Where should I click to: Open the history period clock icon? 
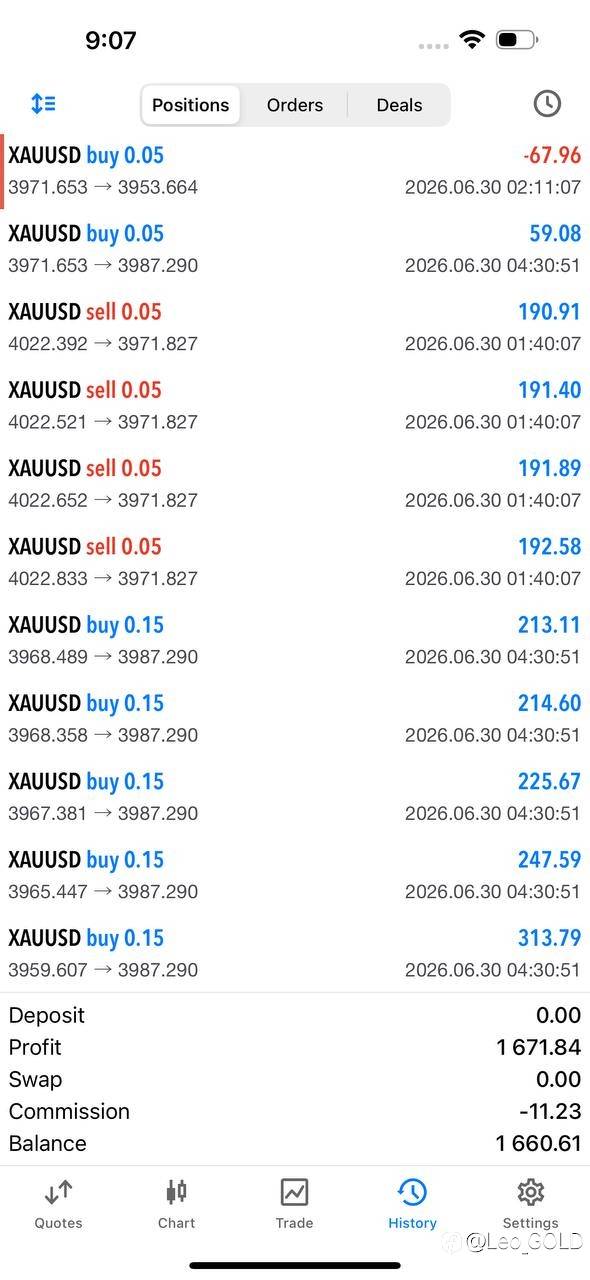click(x=547, y=103)
